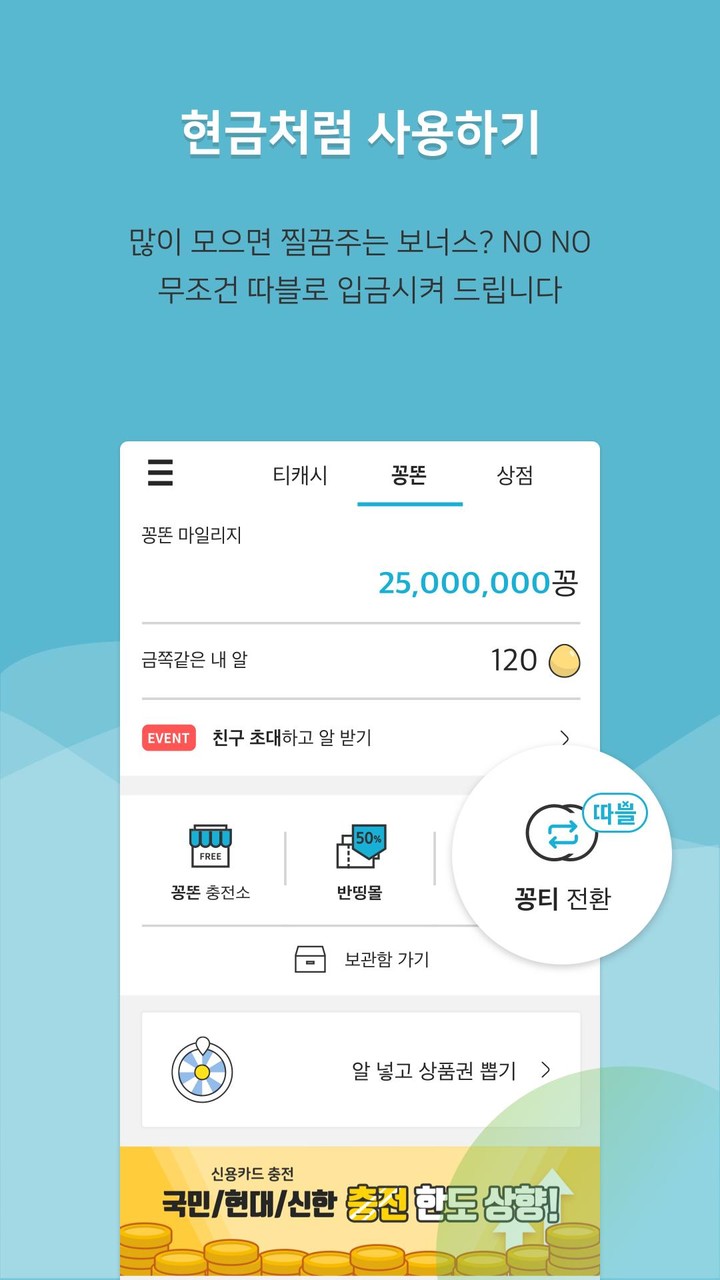The width and height of the screenshot is (720, 1280).
Task: Expand the friend invite event chevron
Action: coord(565,738)
